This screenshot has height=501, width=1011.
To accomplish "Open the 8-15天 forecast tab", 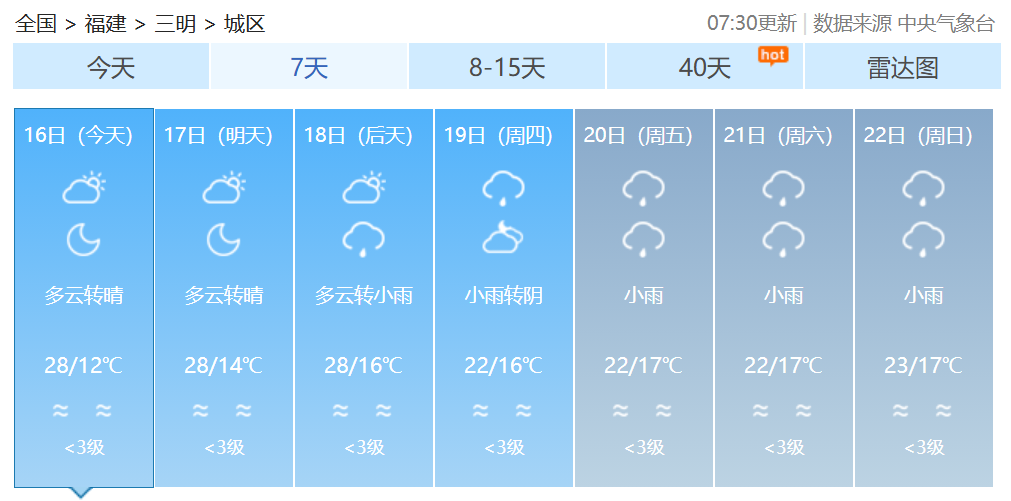I will point(507,67).
